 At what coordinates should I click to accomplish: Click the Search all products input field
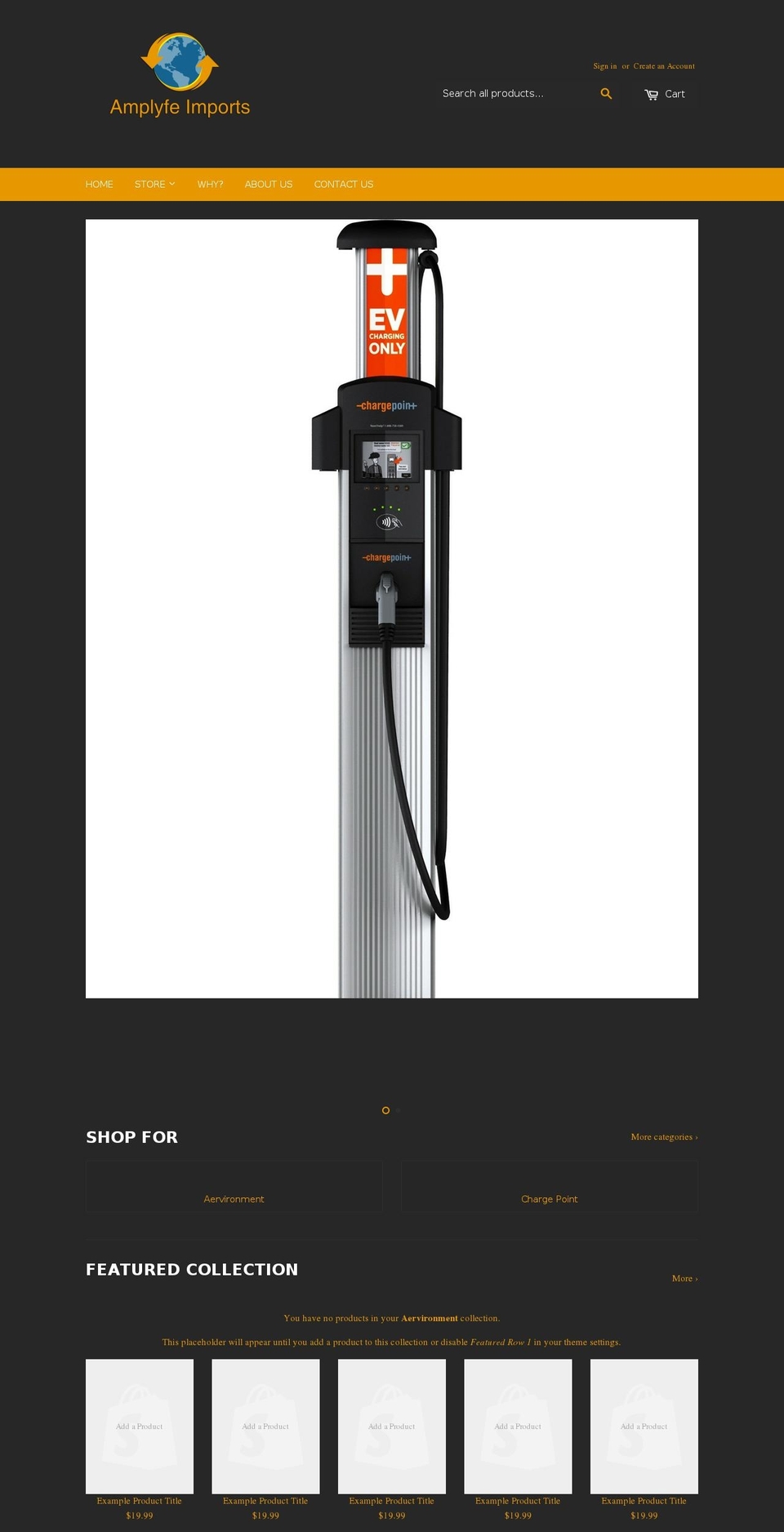514,93
